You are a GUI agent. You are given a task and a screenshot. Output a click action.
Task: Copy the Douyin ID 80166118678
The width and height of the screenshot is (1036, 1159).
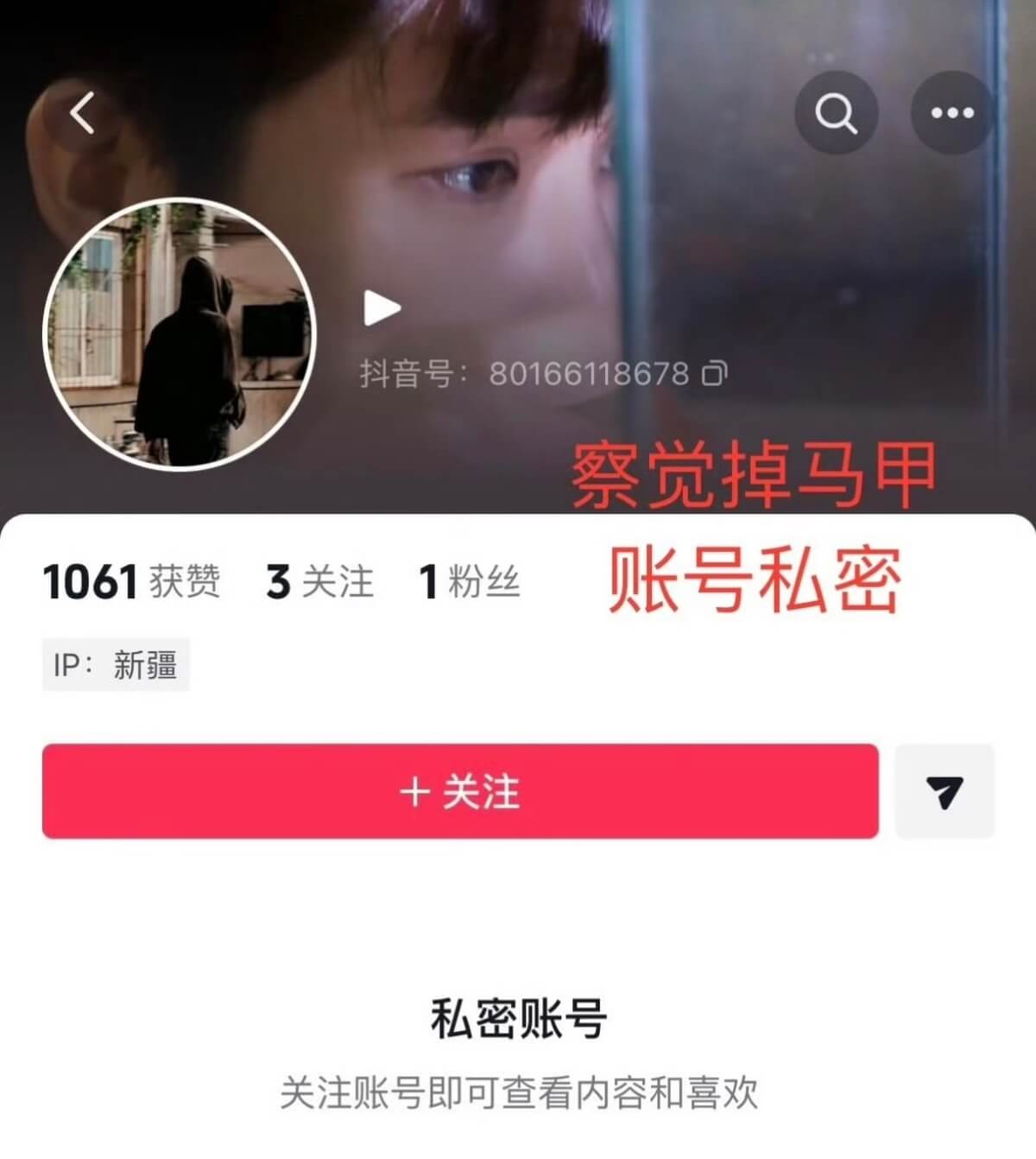click(x=715, y=374)
